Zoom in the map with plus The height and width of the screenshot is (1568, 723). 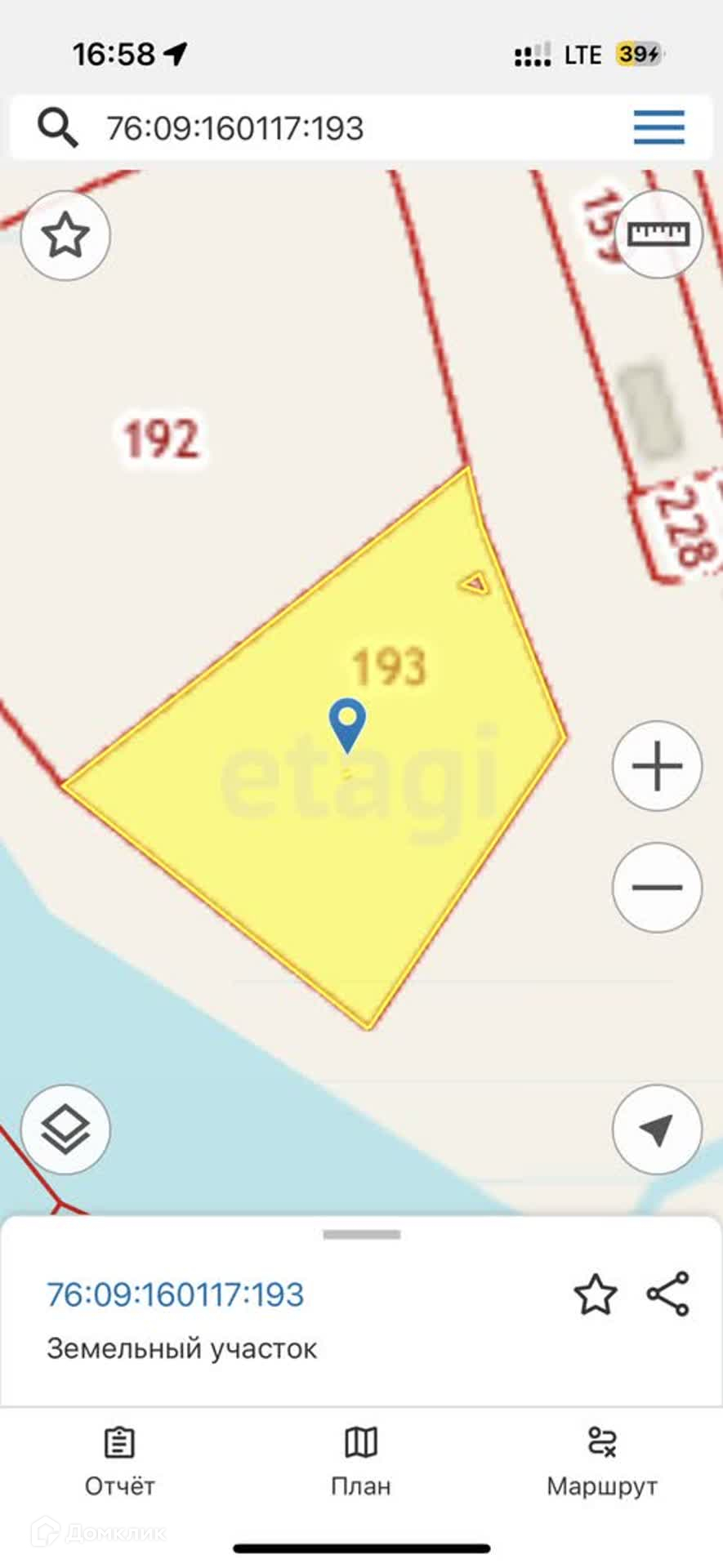[x=658, y=766]
